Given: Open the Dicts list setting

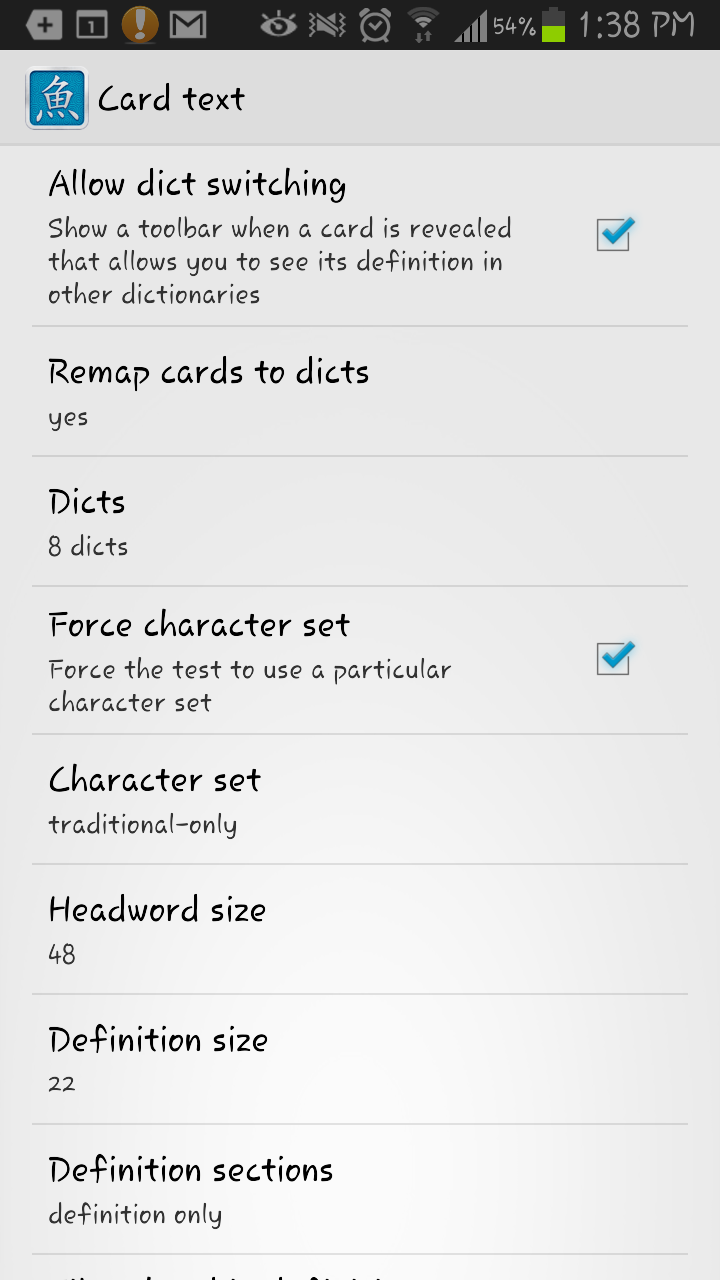Looking at the screenshot, I should coord(360,522).
